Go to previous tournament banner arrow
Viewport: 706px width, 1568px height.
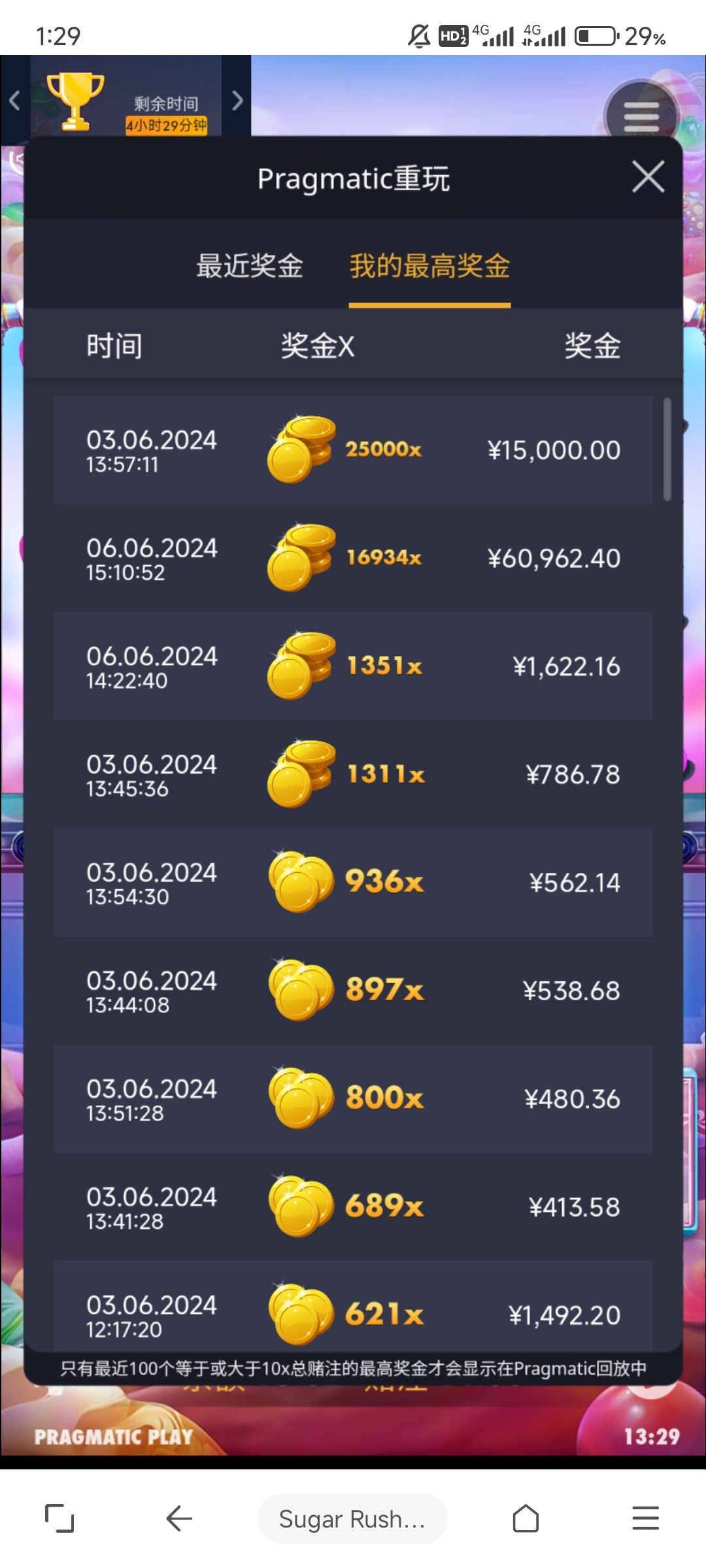14,101
